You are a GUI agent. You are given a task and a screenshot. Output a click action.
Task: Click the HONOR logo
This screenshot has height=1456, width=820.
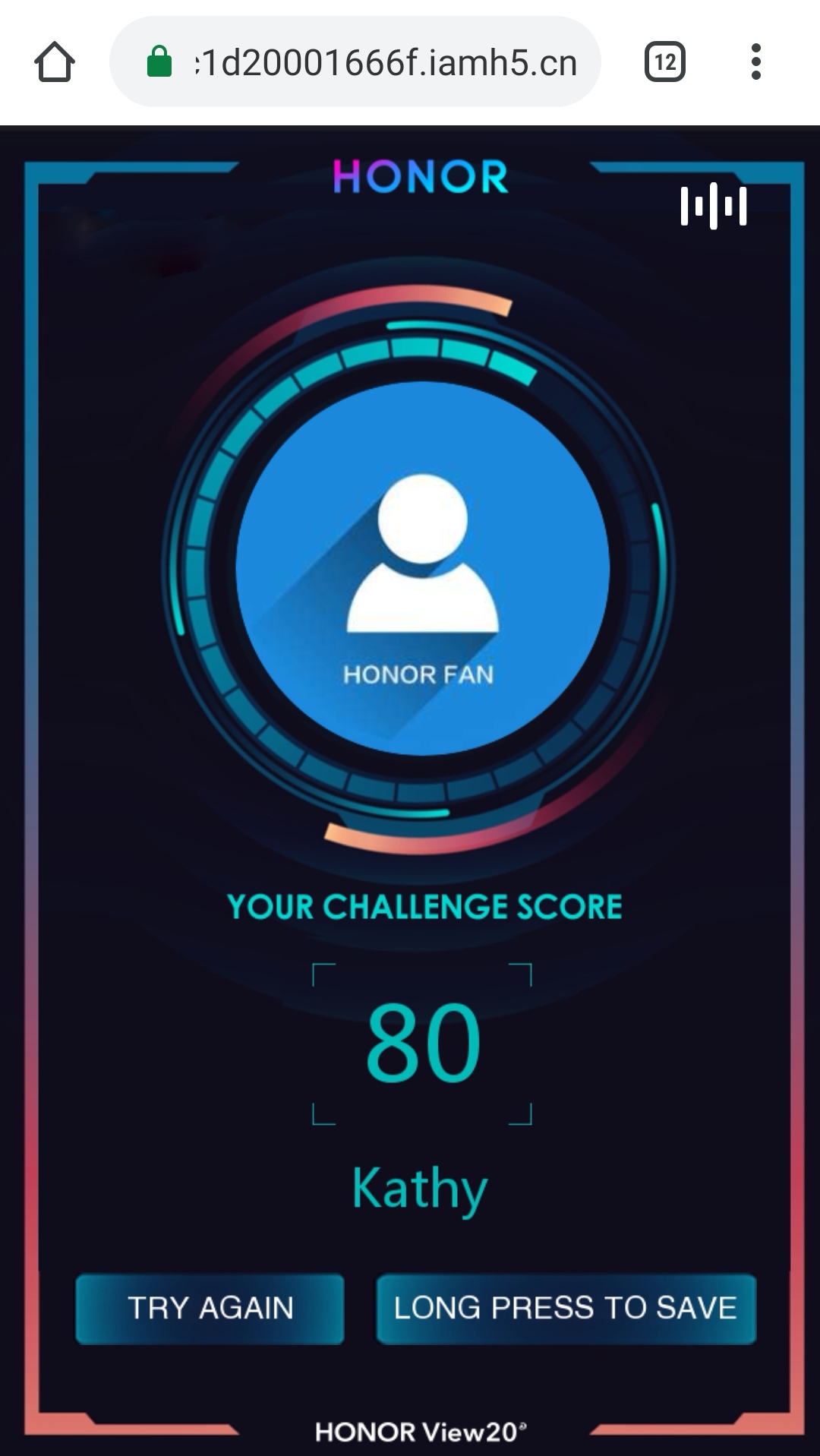418,177
